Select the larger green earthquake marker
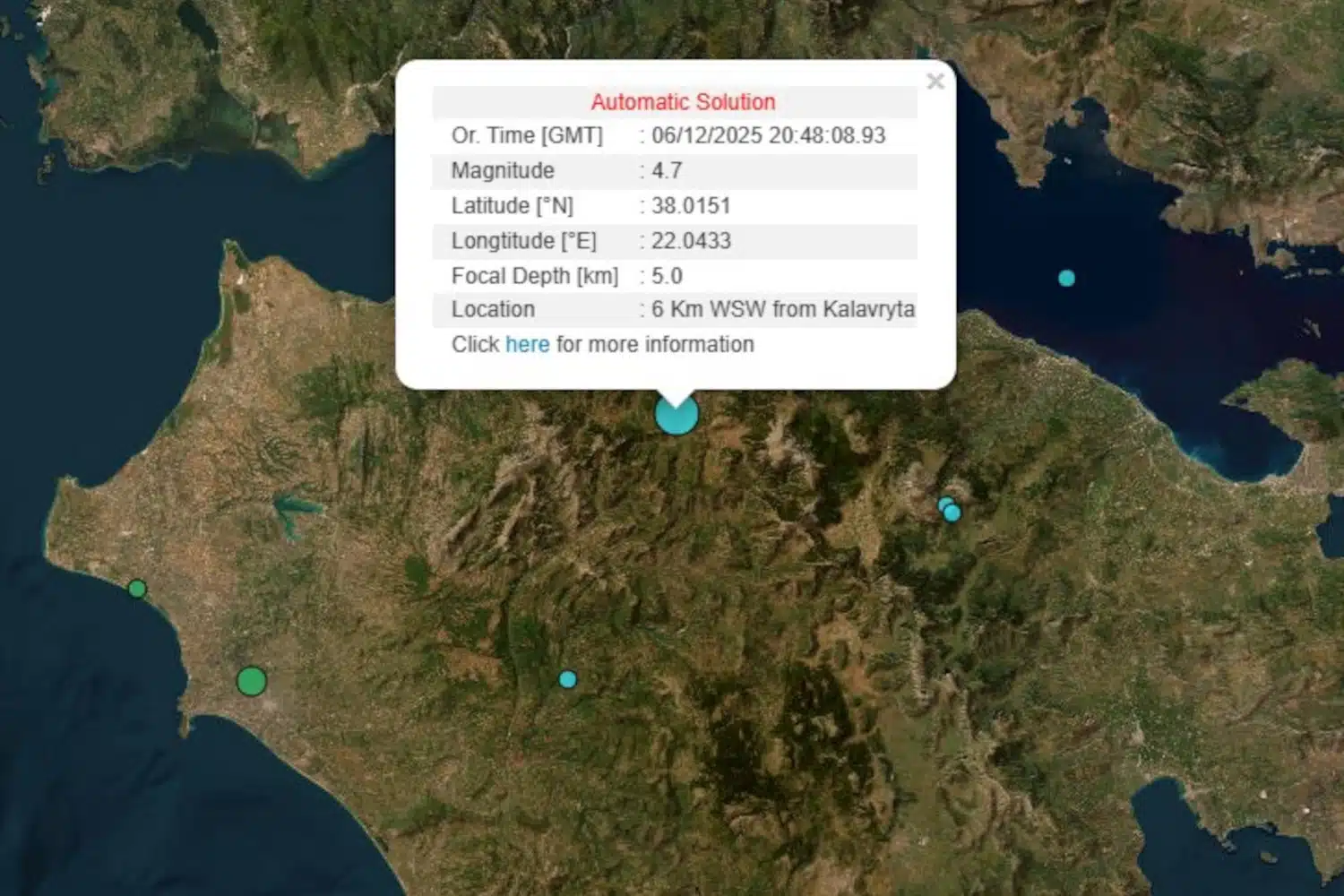1344x896 pixels. pos(252,682)
